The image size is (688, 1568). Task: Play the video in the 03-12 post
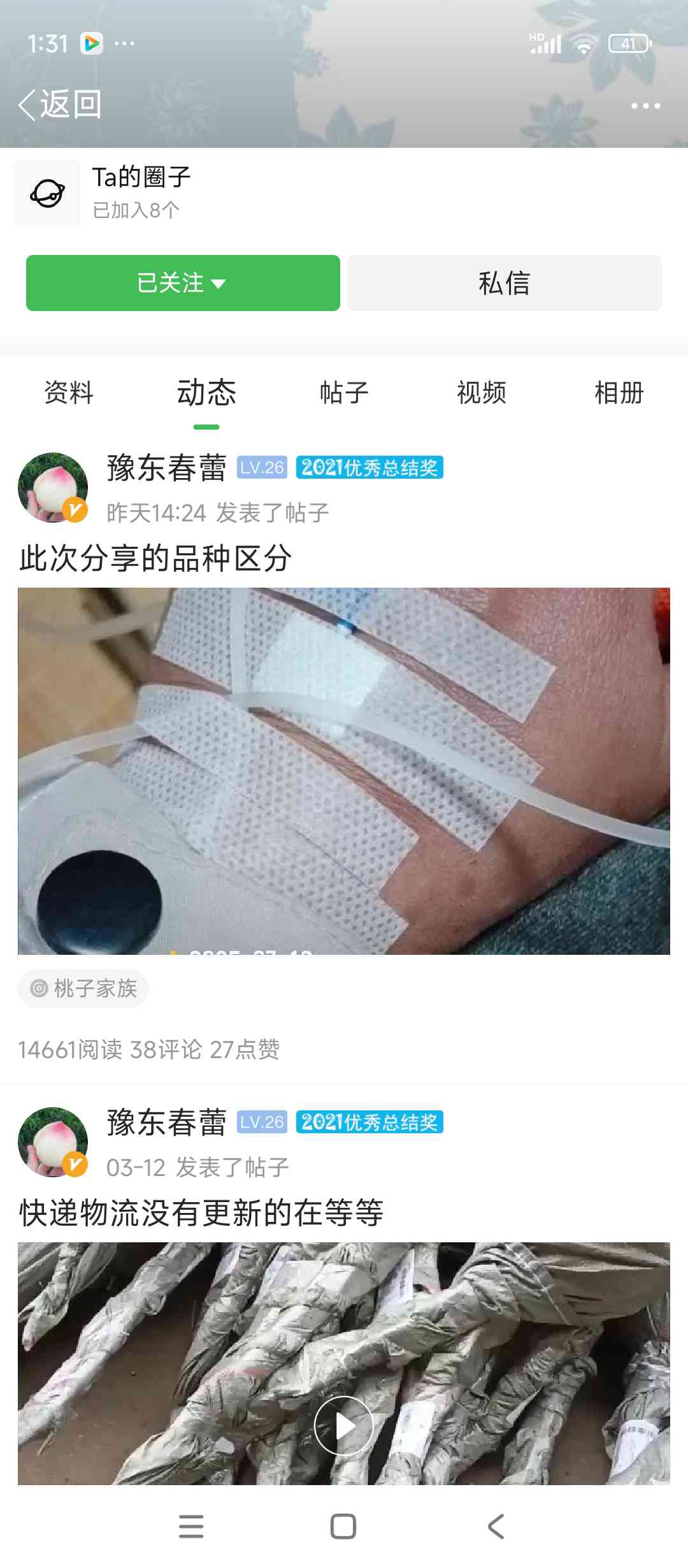(344, 1425)
